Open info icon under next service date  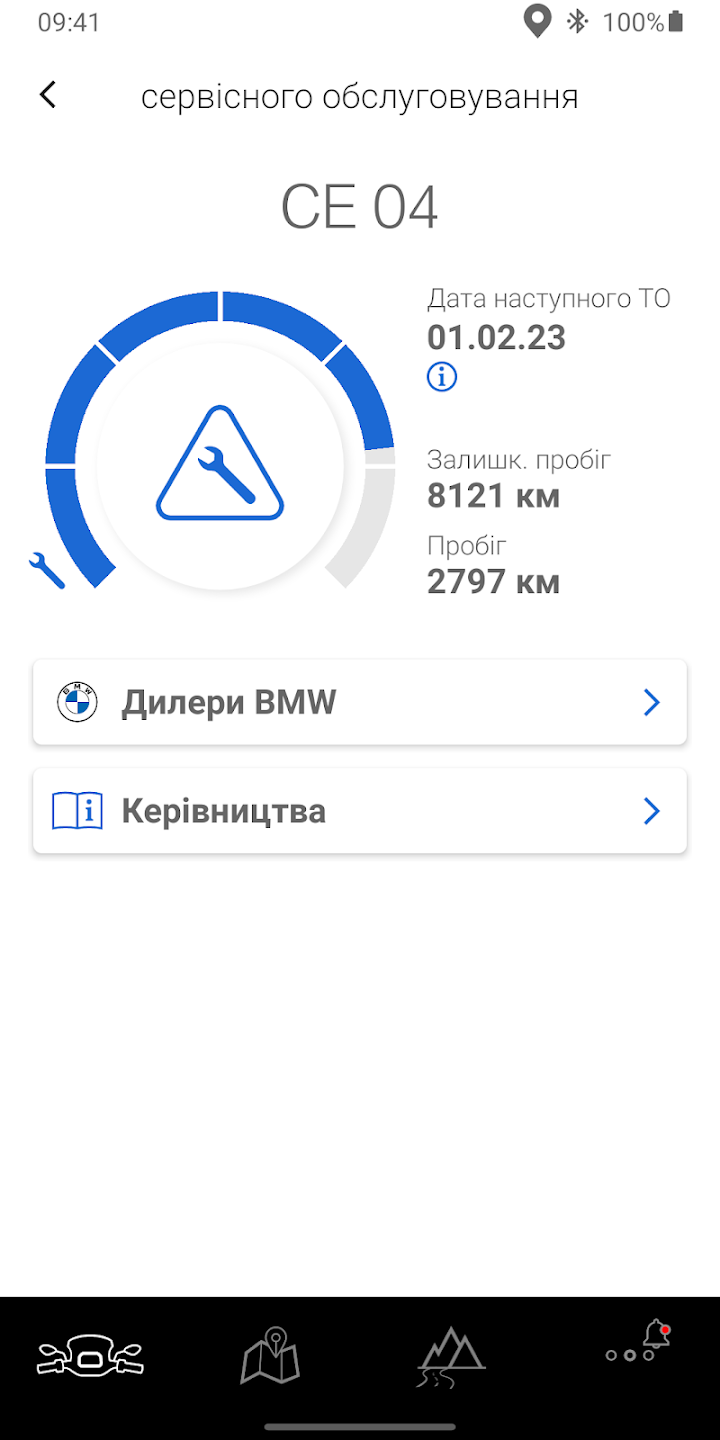point(442,377)
